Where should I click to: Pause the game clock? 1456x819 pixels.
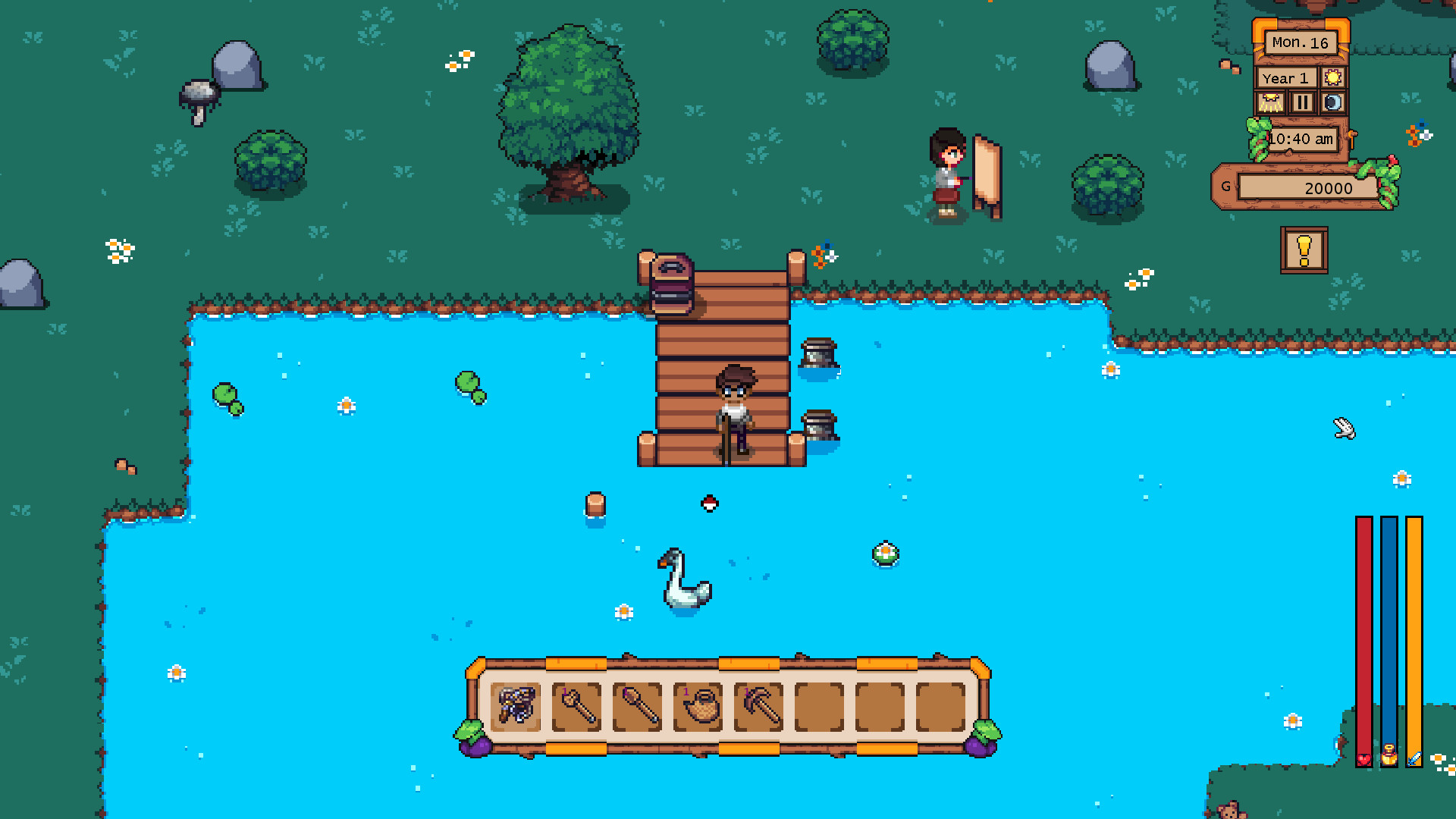(1302, 102)
